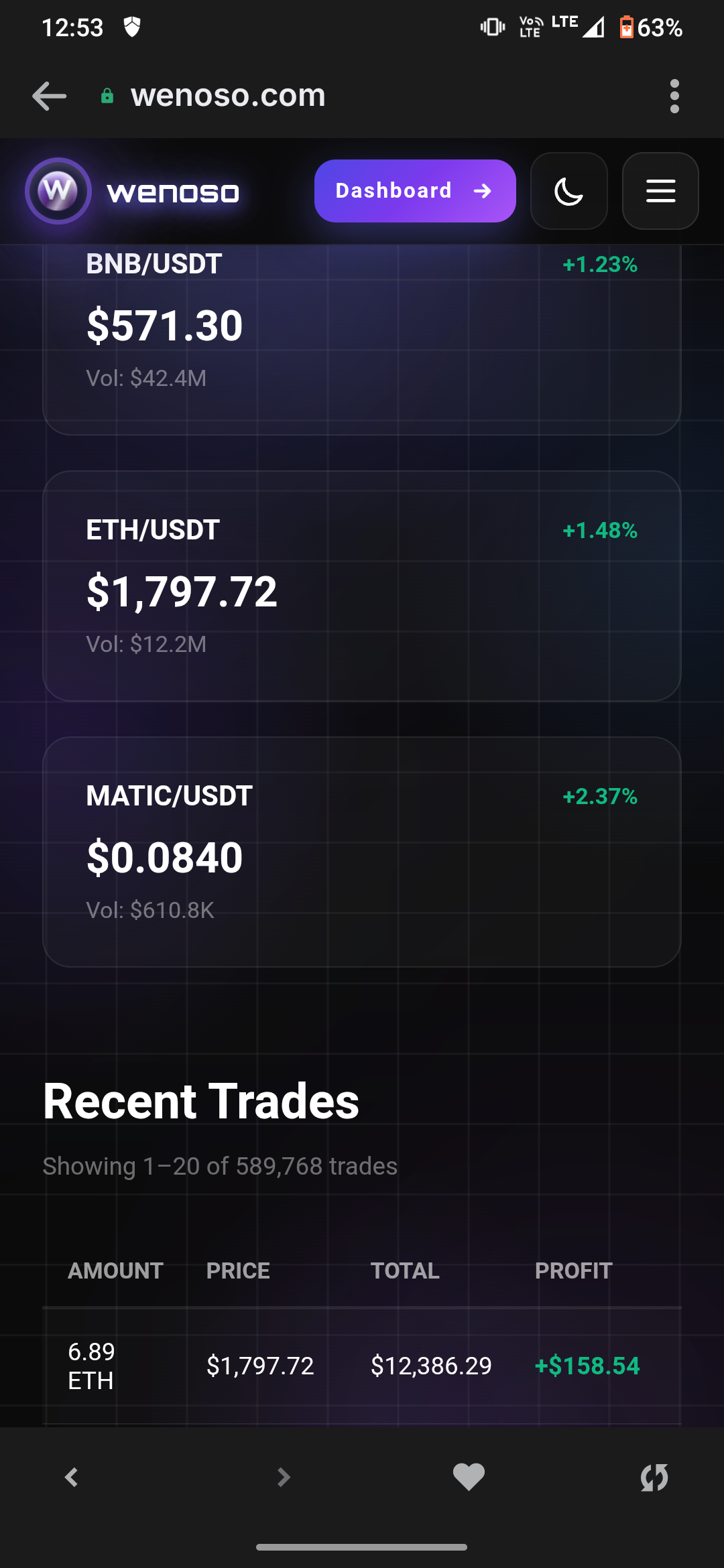
Task: Tap the browser back arrow
Action: 49,96
